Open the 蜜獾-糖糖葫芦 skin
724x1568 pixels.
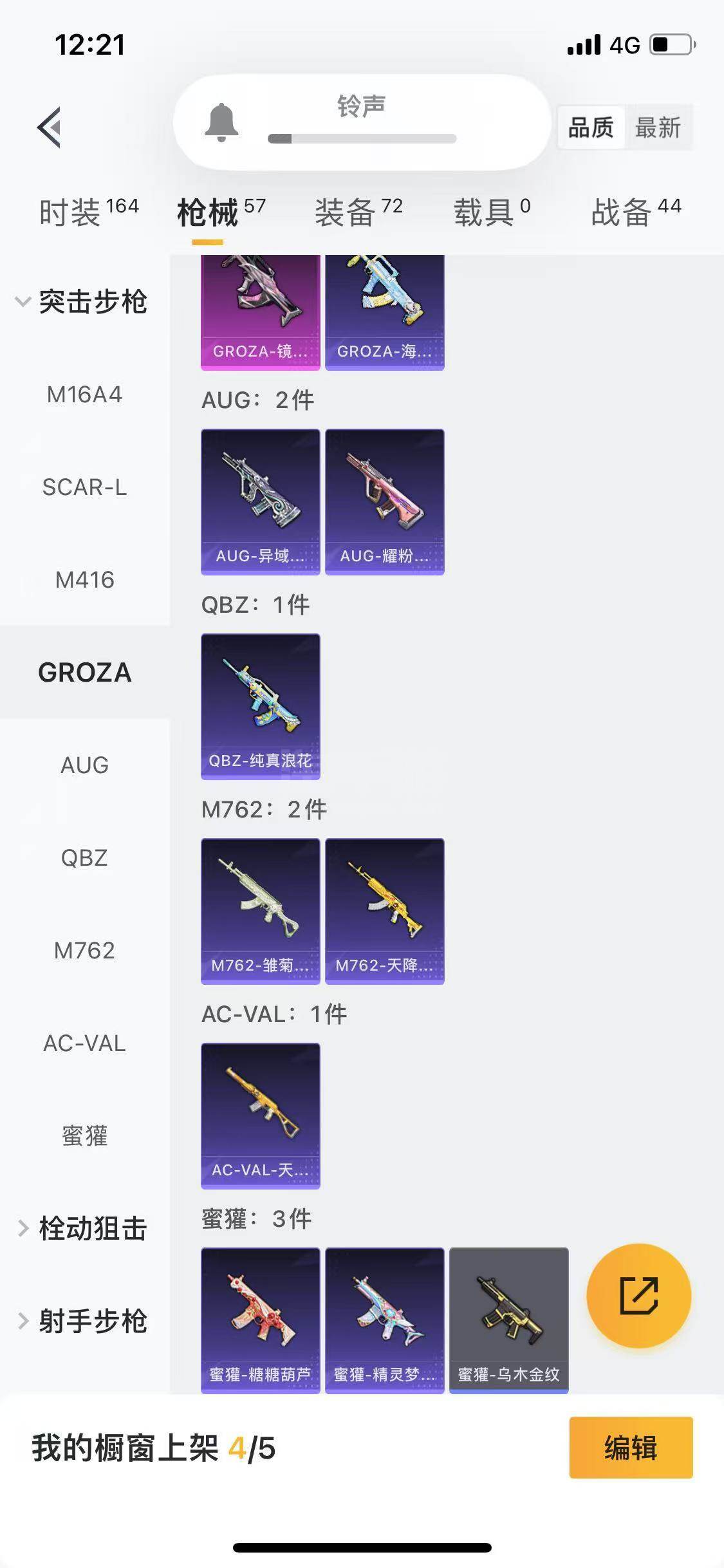pos(260,1320)
